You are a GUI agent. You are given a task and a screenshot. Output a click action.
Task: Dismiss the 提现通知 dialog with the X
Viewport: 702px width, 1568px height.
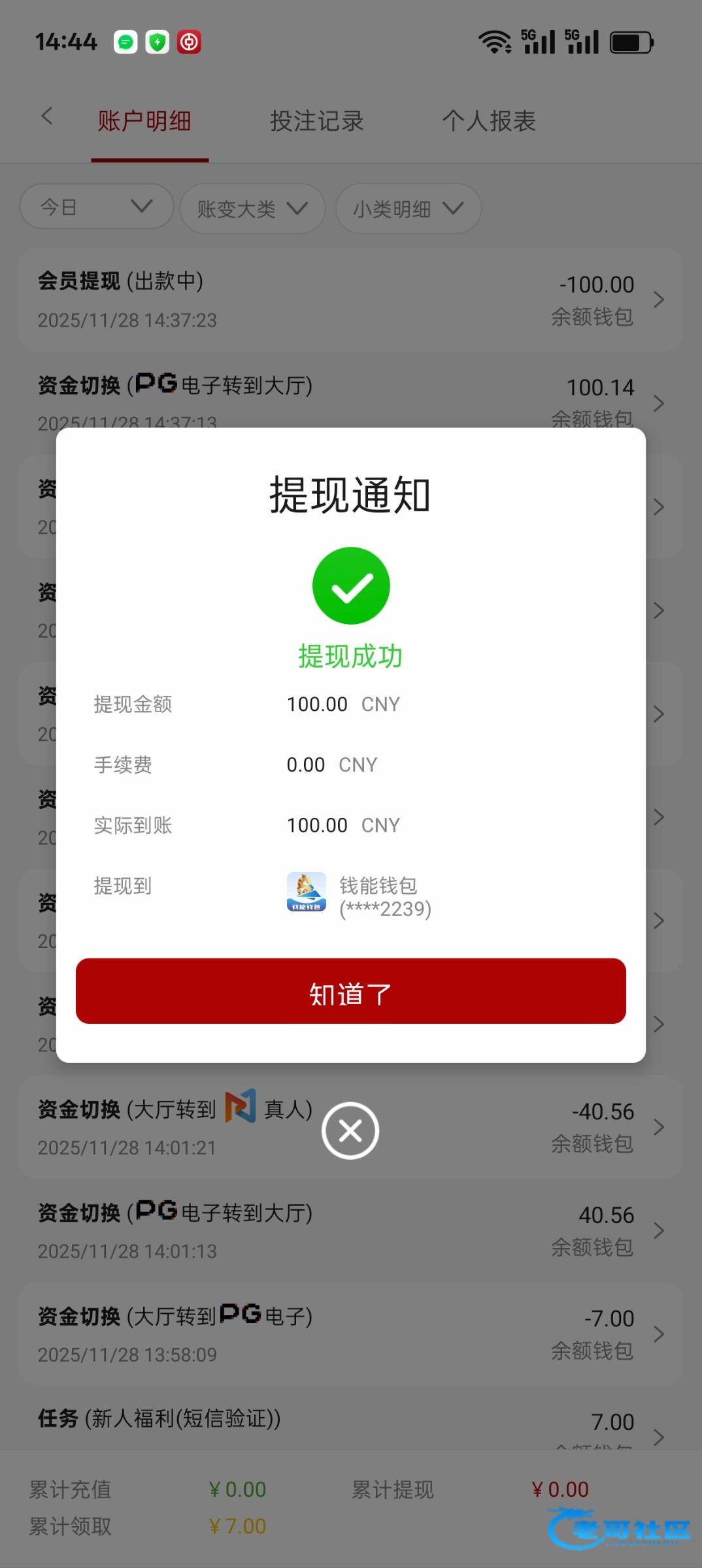click(350, 1131)
